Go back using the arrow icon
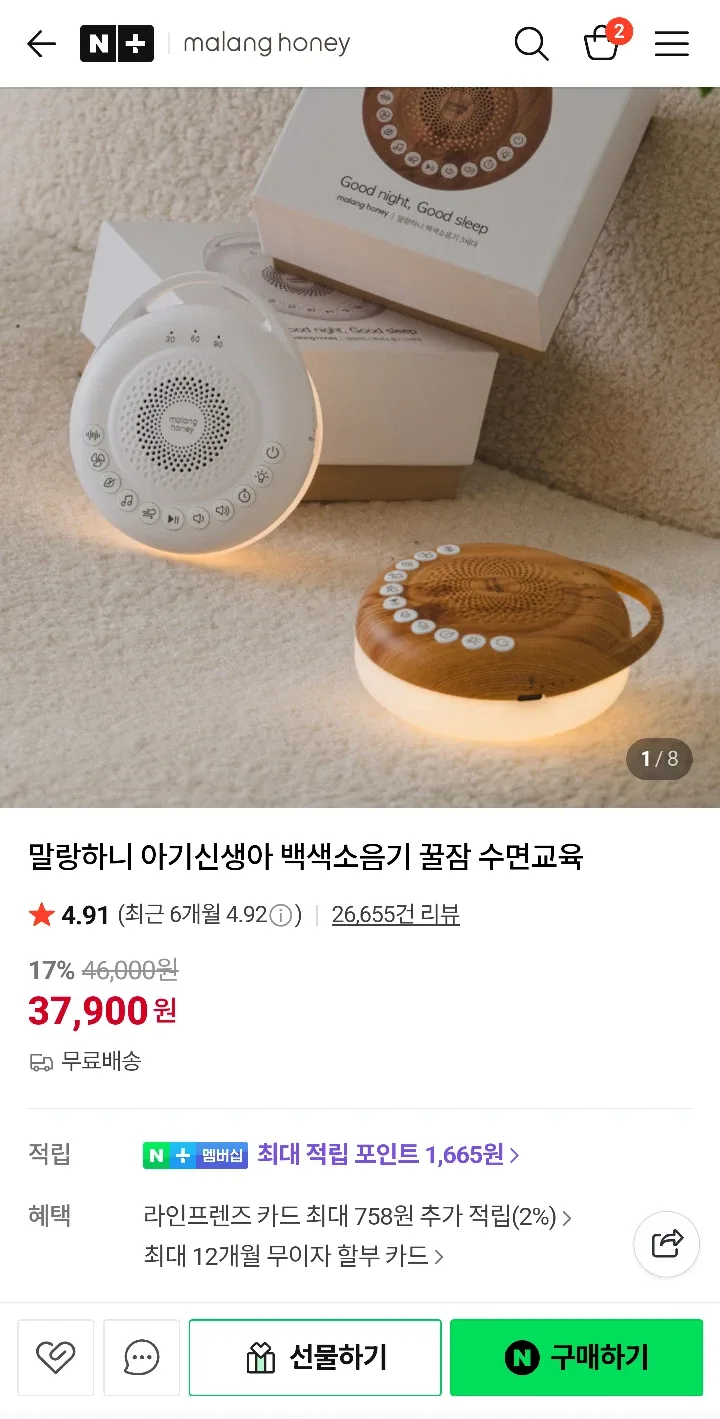 point(41,44)
